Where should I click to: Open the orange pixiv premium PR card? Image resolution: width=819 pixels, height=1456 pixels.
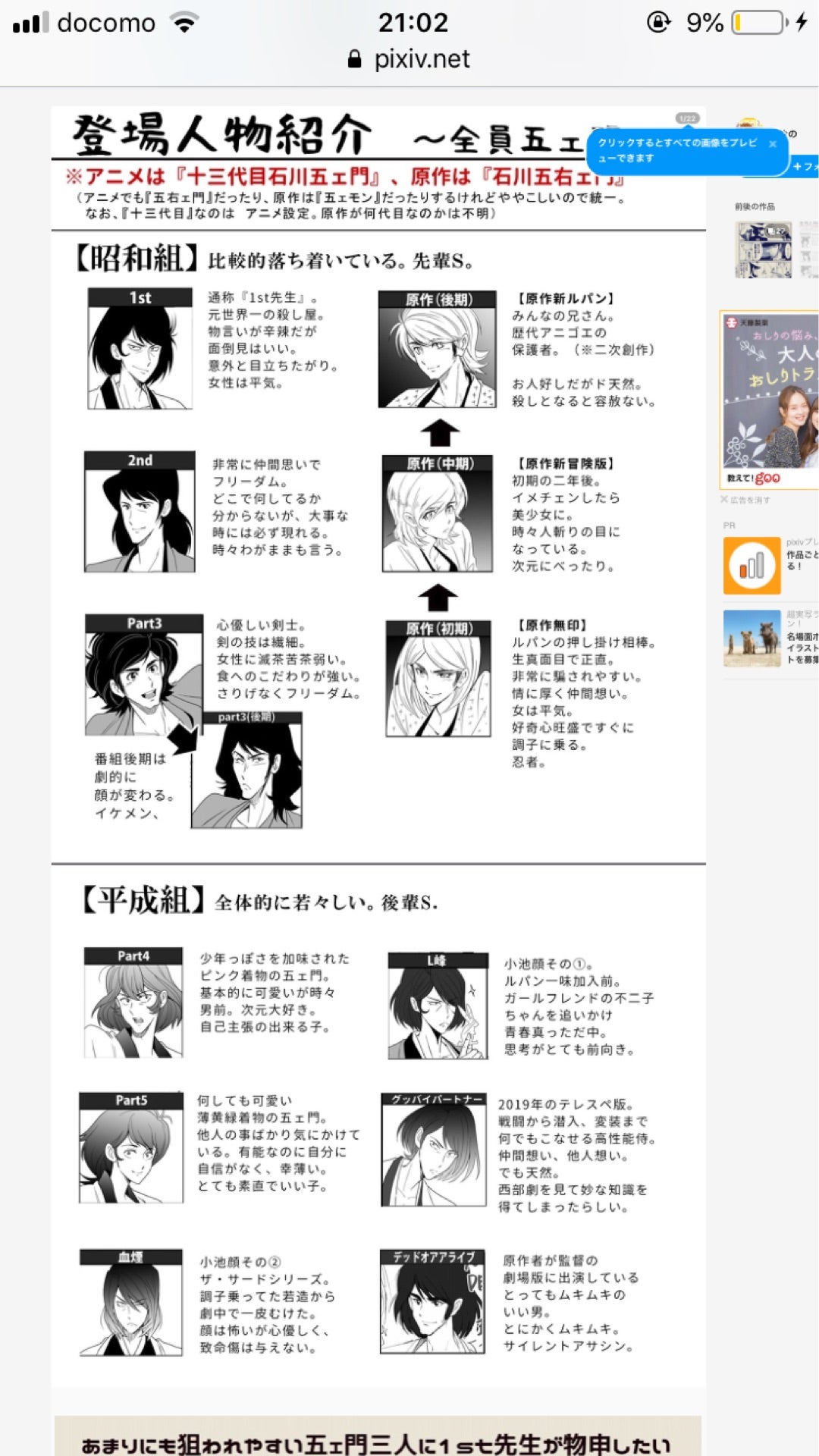pos(752,566)
